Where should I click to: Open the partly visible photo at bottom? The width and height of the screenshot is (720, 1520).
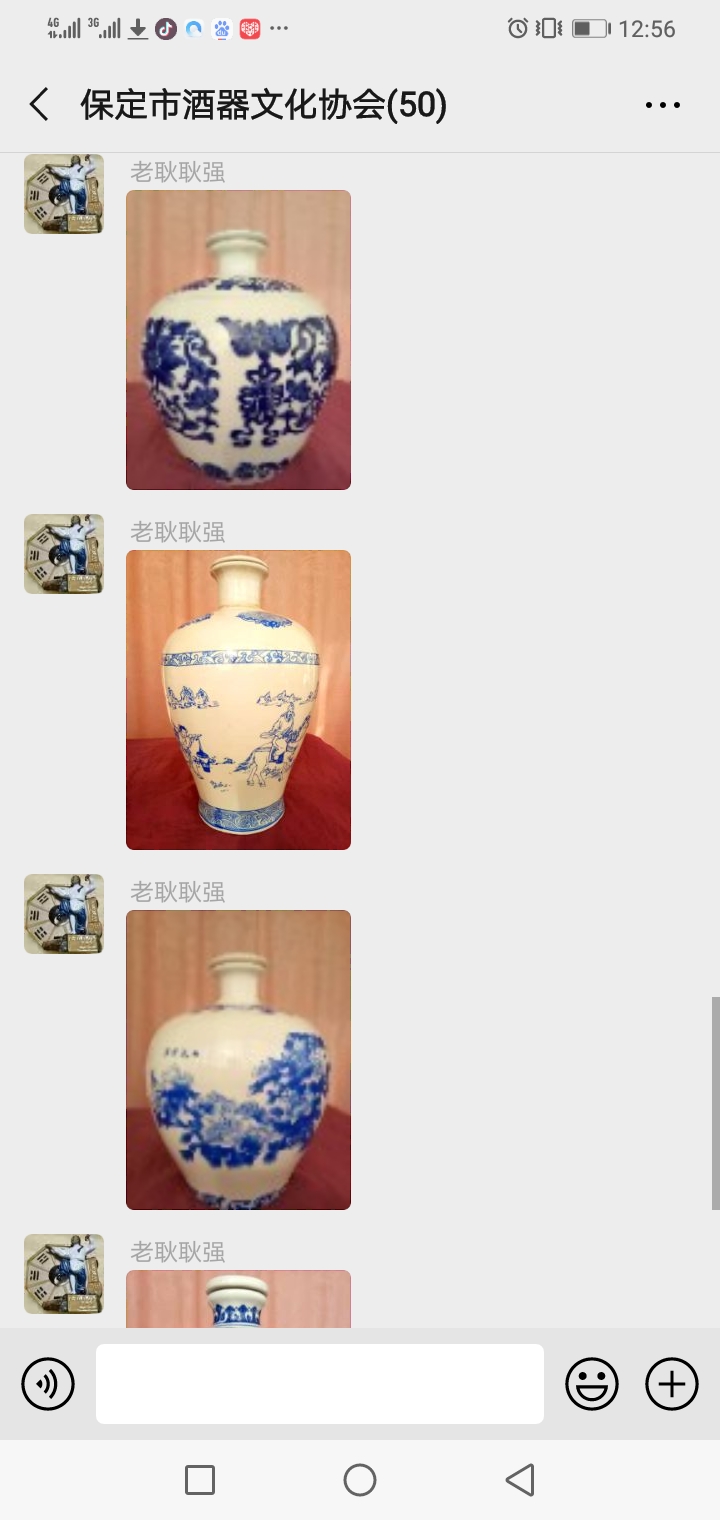point(238,1298)
